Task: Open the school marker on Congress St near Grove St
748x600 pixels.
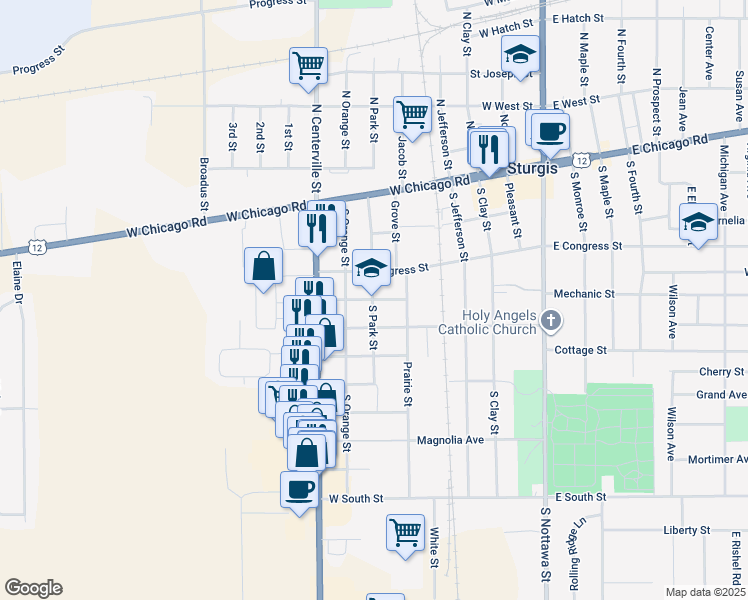Action: 371,268
